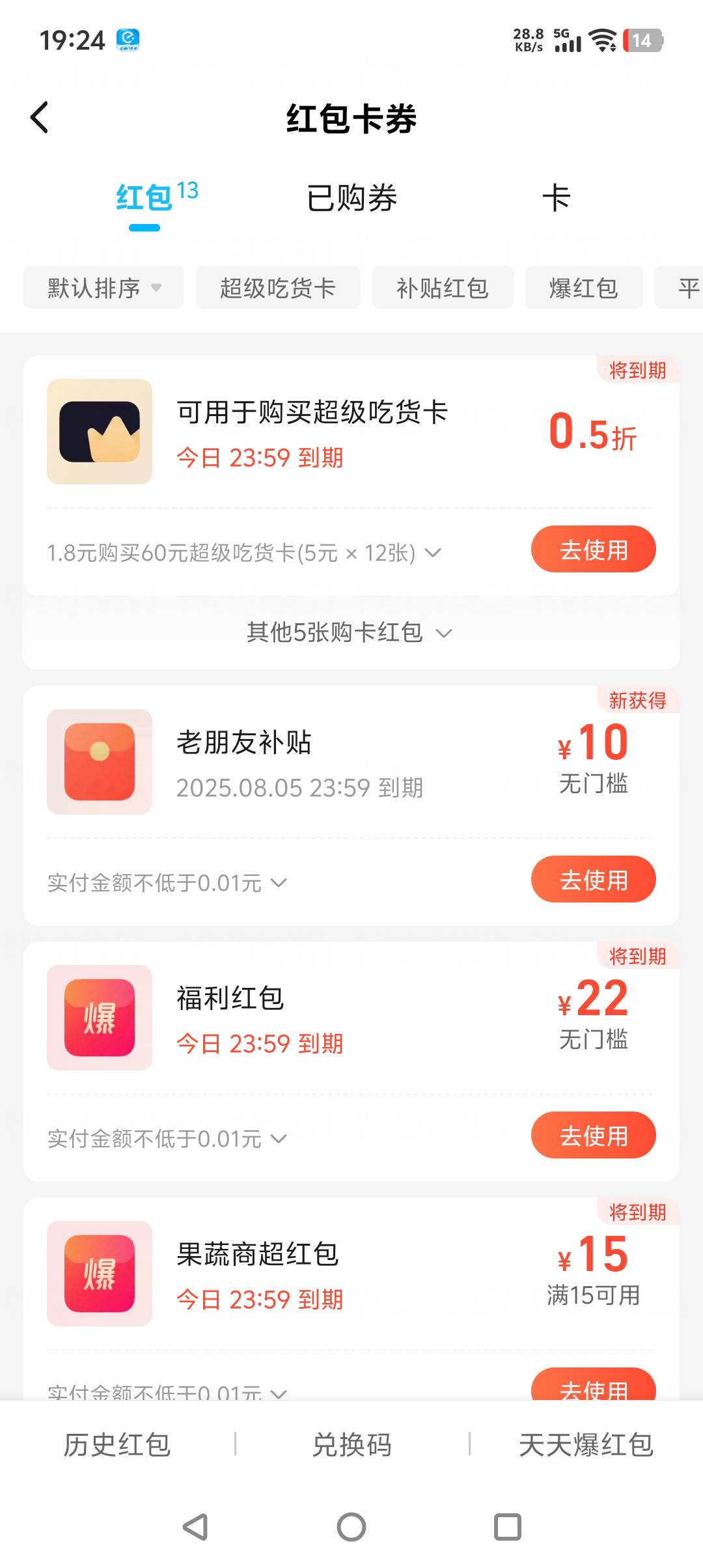Open 天天爆红包
This screenshot has width=703, height=1568.
point(586,1445)
